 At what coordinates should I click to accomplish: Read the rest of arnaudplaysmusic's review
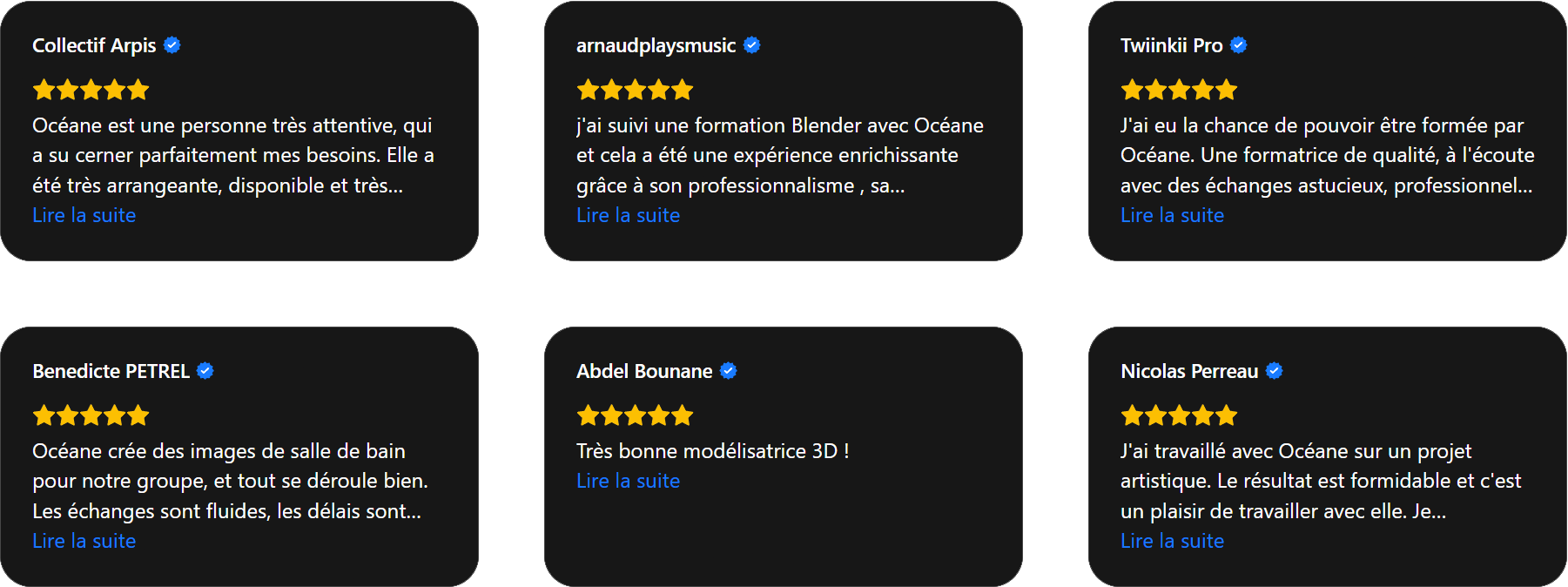point(628,215)
